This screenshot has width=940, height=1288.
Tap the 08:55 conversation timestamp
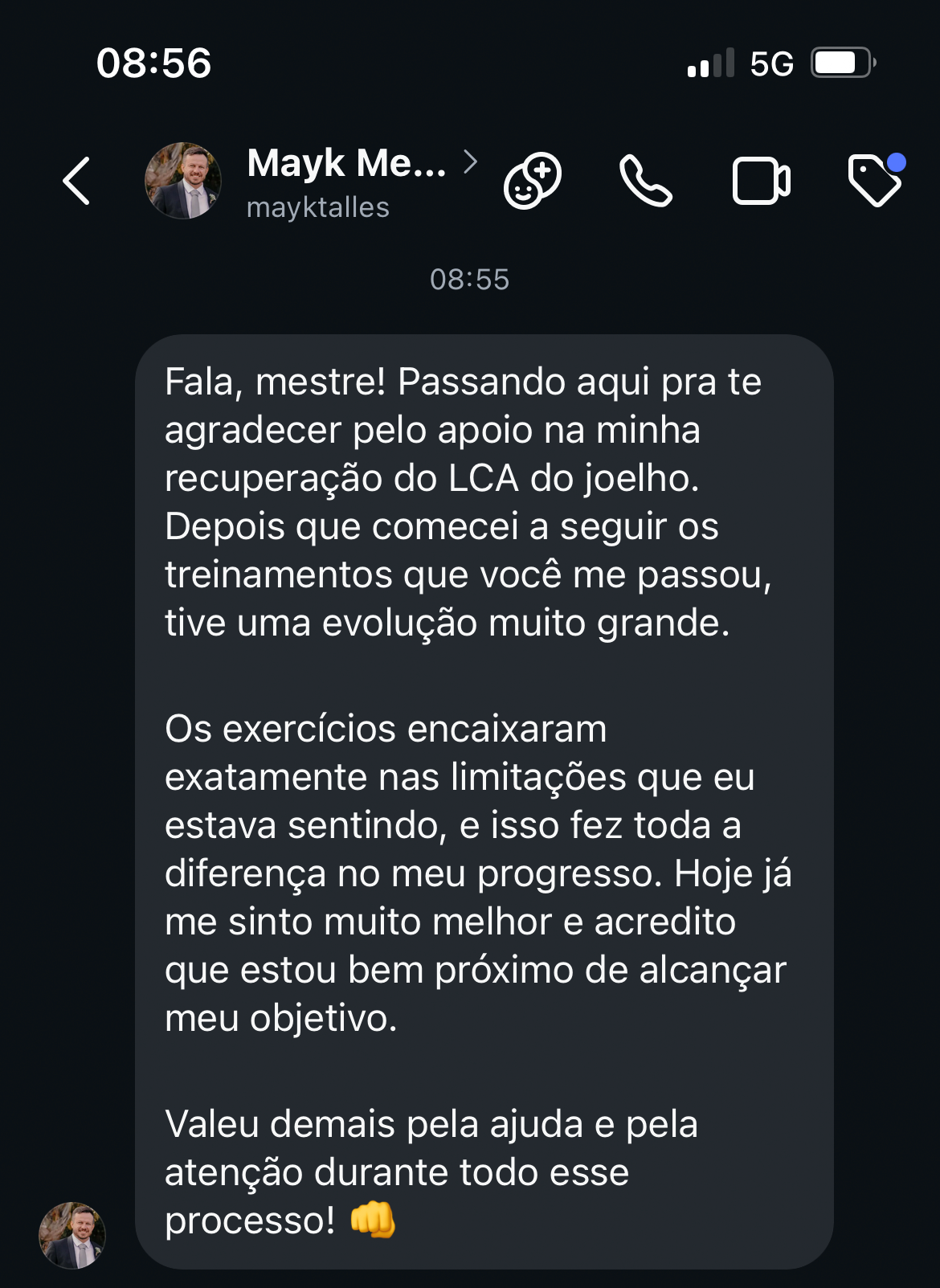[x=470, y=280]
